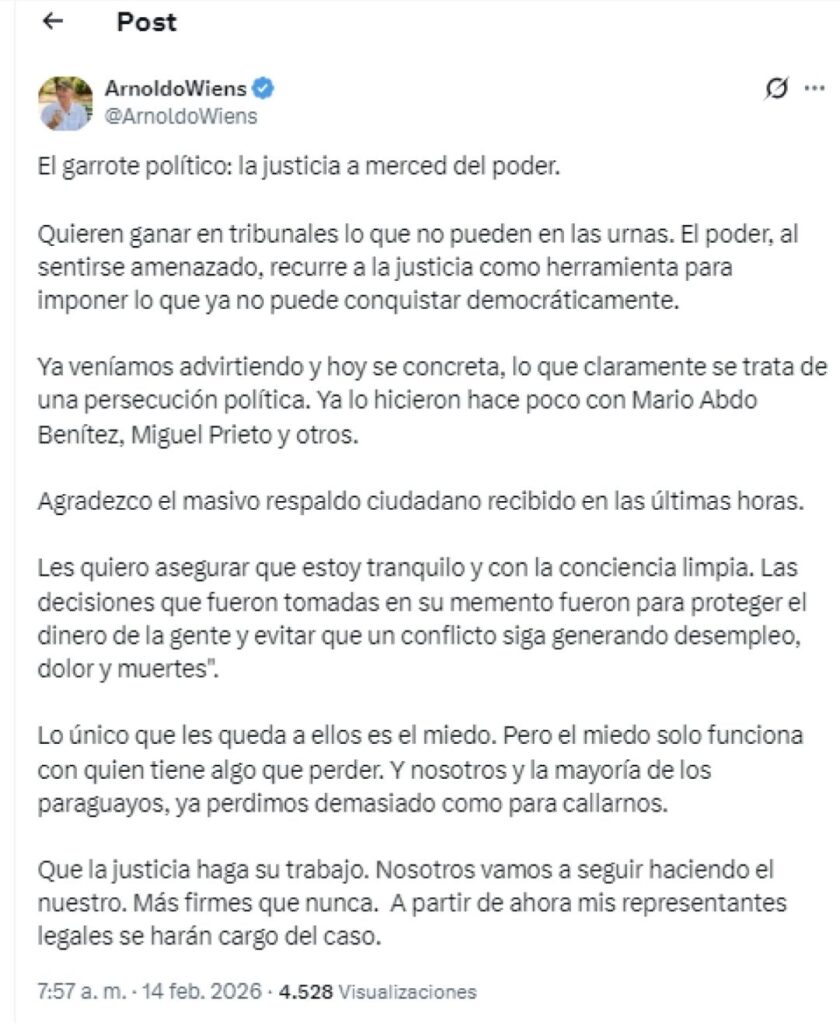Go back using the arrow
The height and width of the screenshot is (1024, 840).
(x=54, y=22)
